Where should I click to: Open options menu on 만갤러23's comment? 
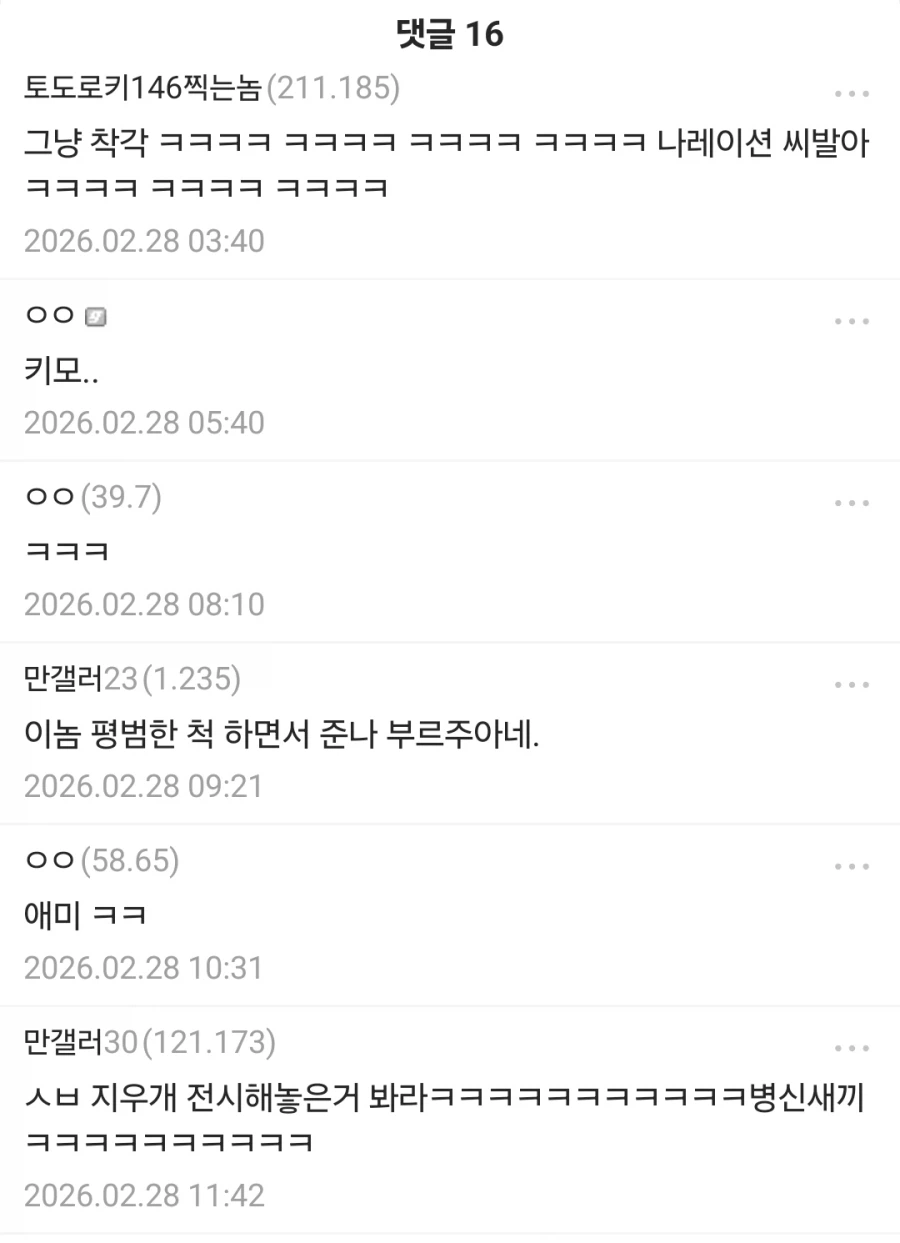pos(852,683)
